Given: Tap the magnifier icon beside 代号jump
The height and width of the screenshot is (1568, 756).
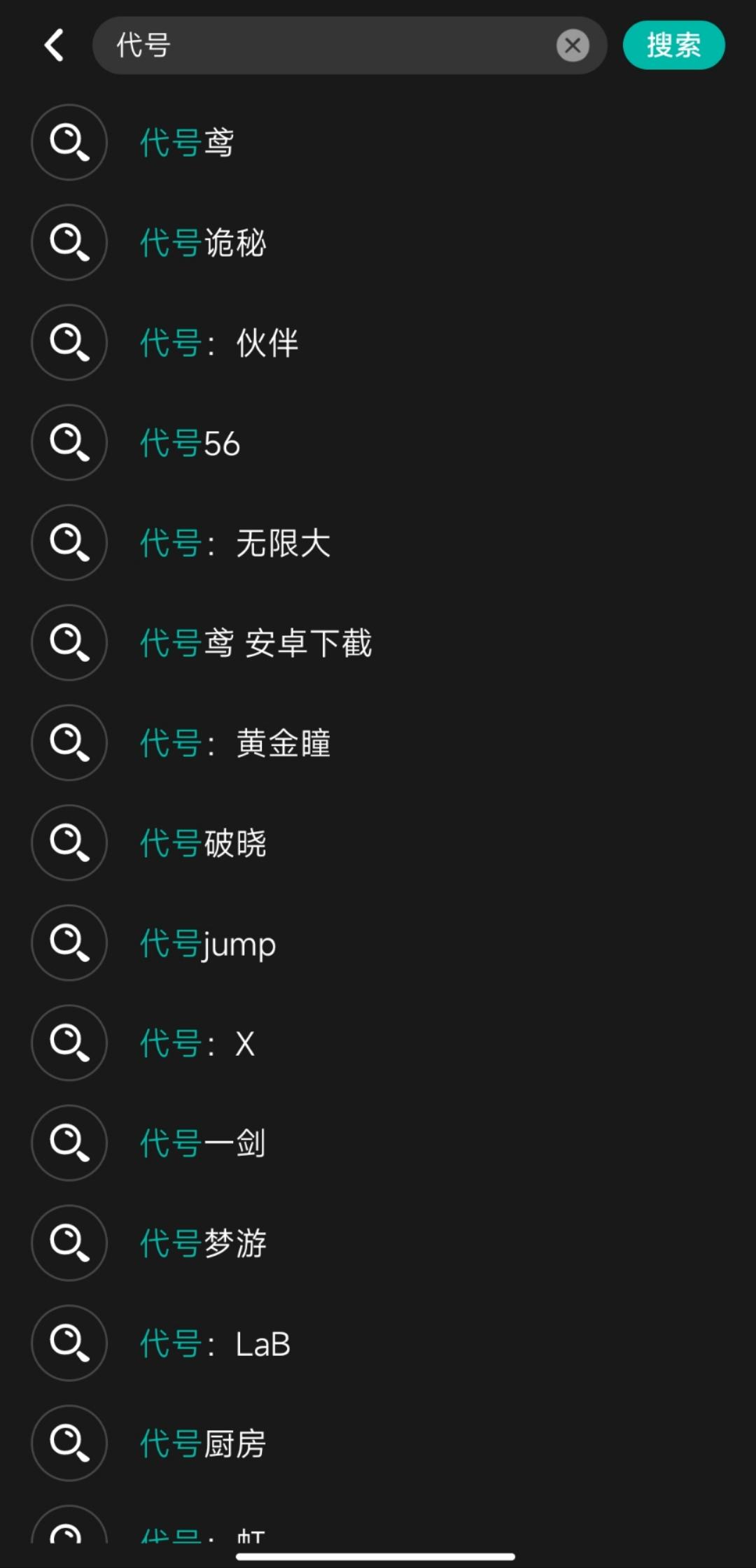Looking at the screenshot, I should (69, 942).
